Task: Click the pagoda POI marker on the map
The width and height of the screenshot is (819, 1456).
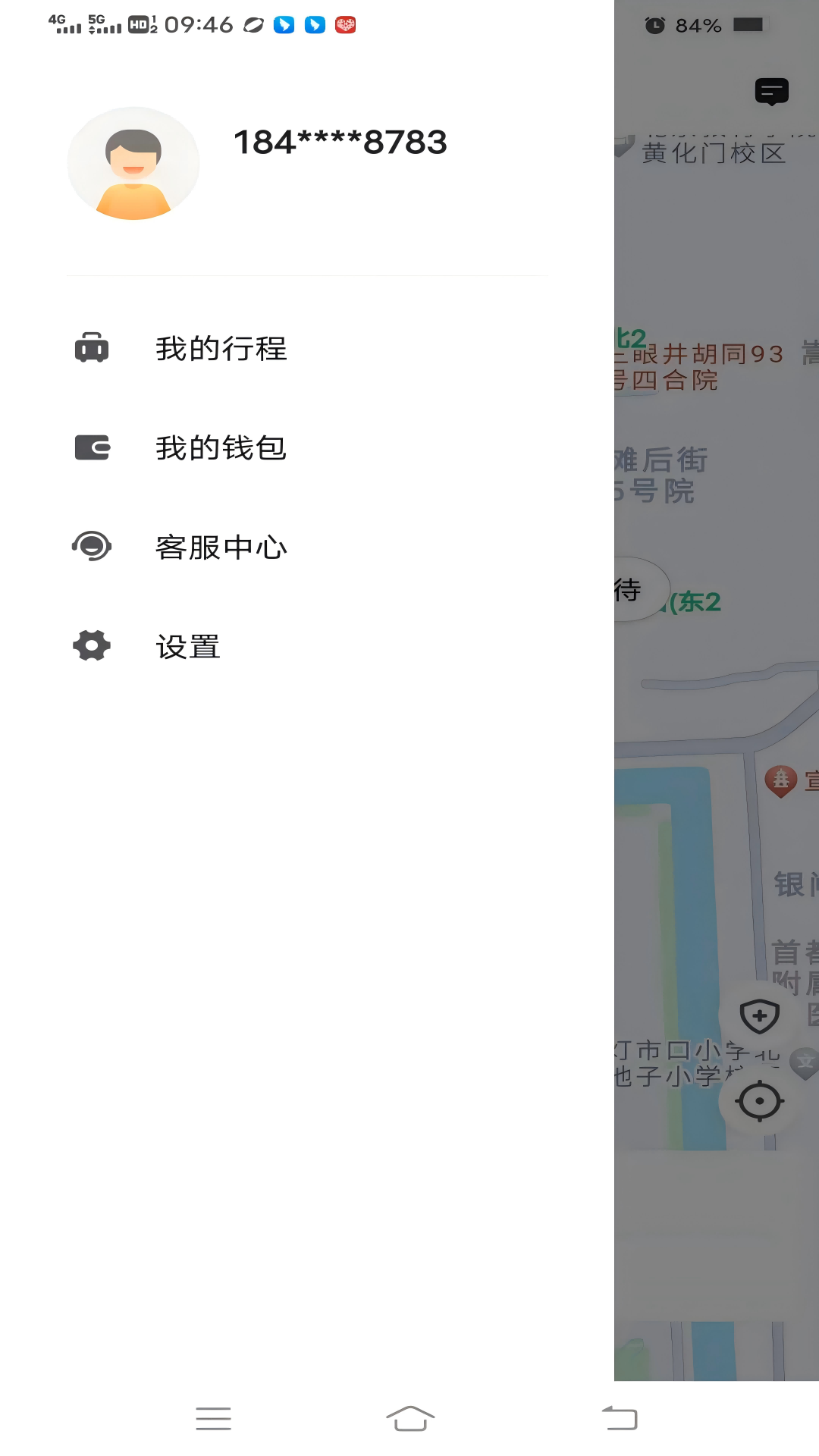Action: pos(779,778)
